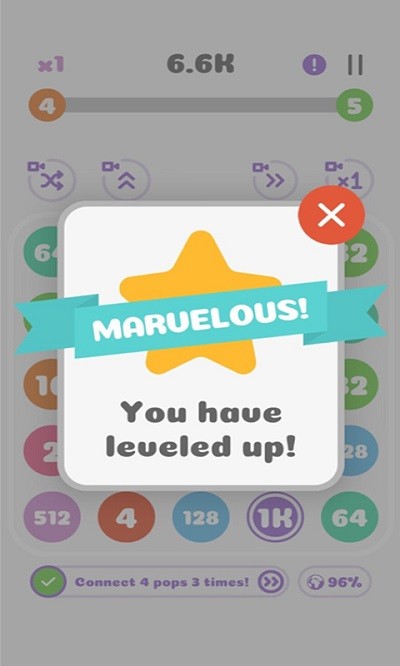400x666 pixels.
Task: Use the shuffle power-up
Action: point(52,180)
